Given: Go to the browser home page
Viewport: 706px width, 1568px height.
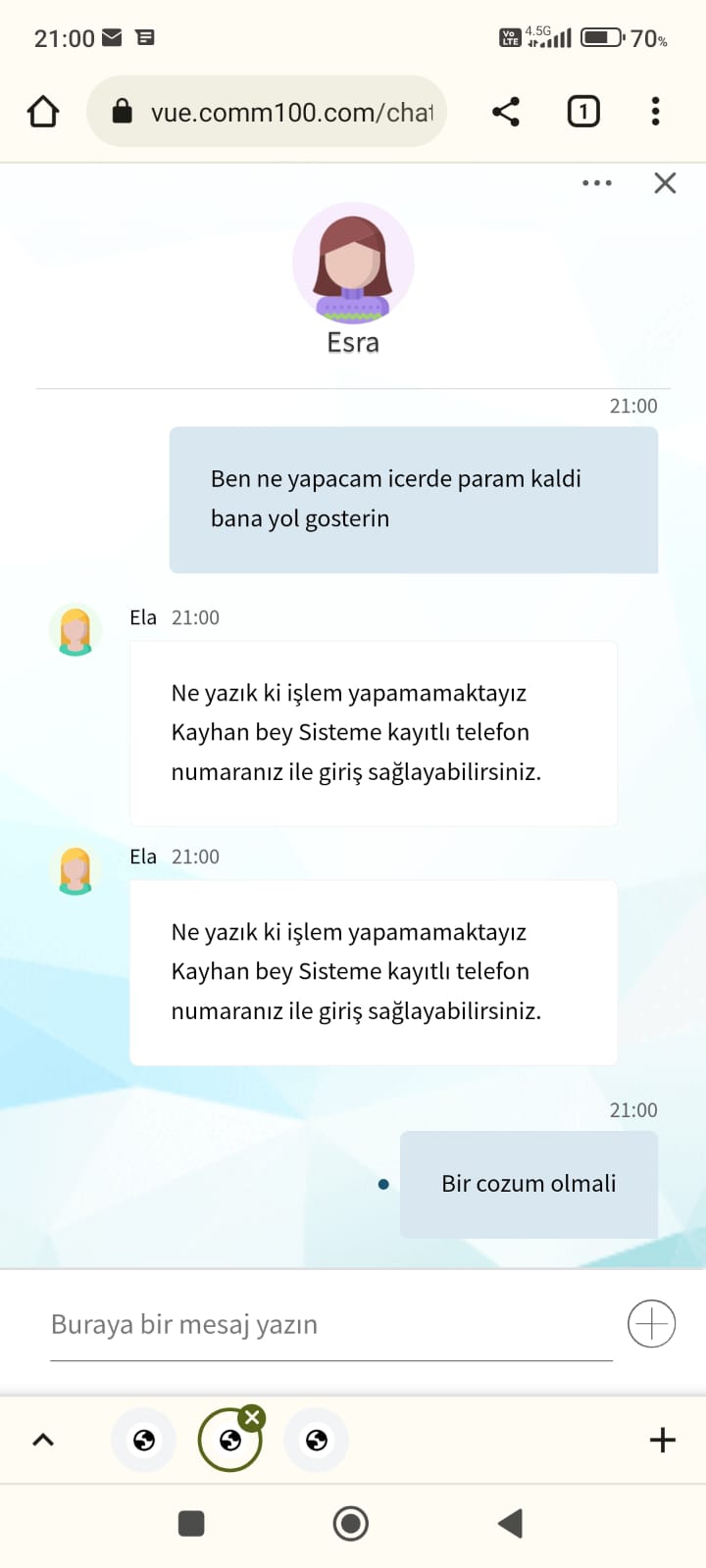Looking at the screenshot, I should pos(43,112).
